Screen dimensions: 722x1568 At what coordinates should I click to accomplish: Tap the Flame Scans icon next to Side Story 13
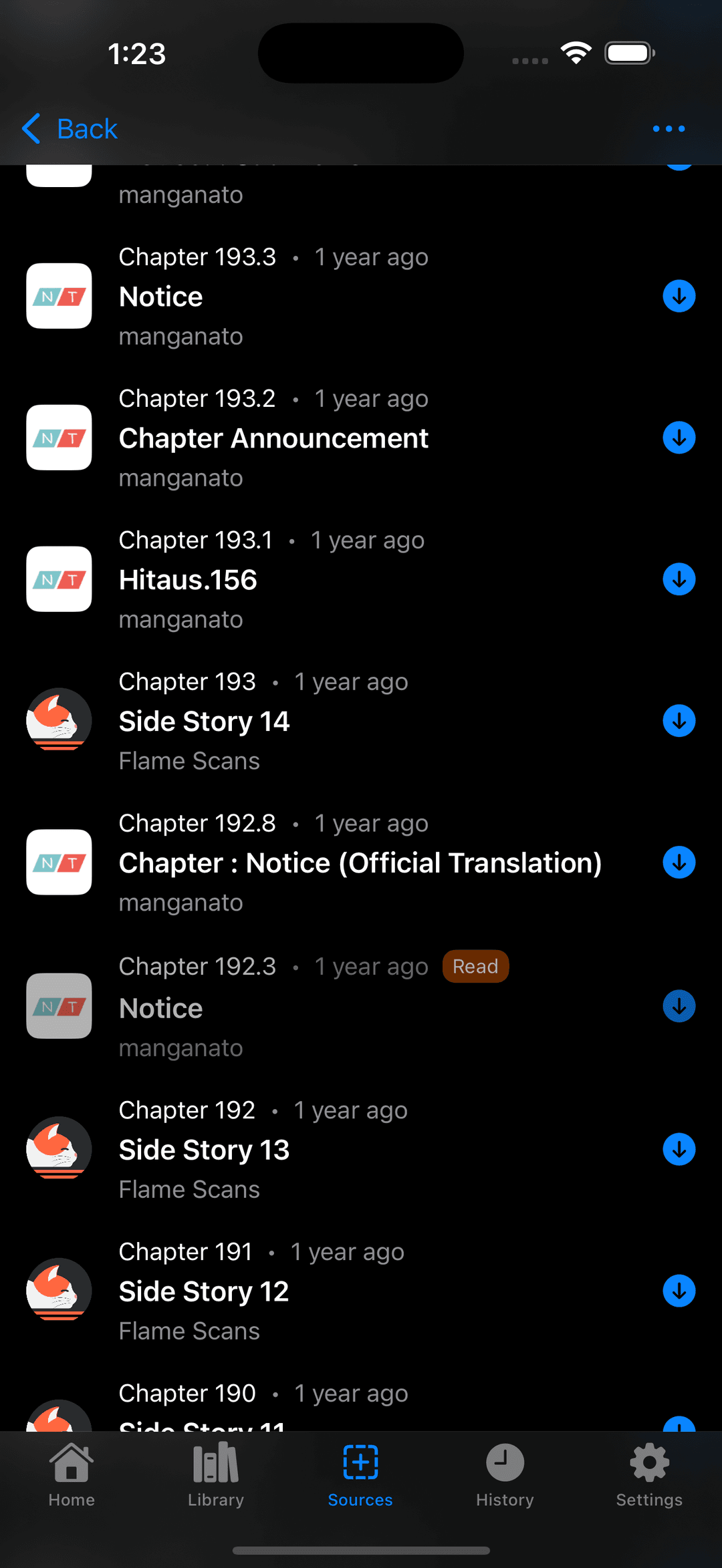pos(58,1149)
